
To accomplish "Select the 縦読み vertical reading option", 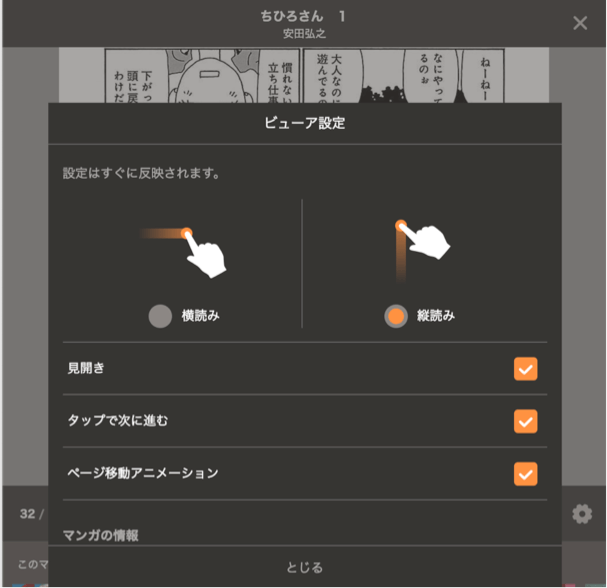I will pyautogui.click(x=397, y=316).
